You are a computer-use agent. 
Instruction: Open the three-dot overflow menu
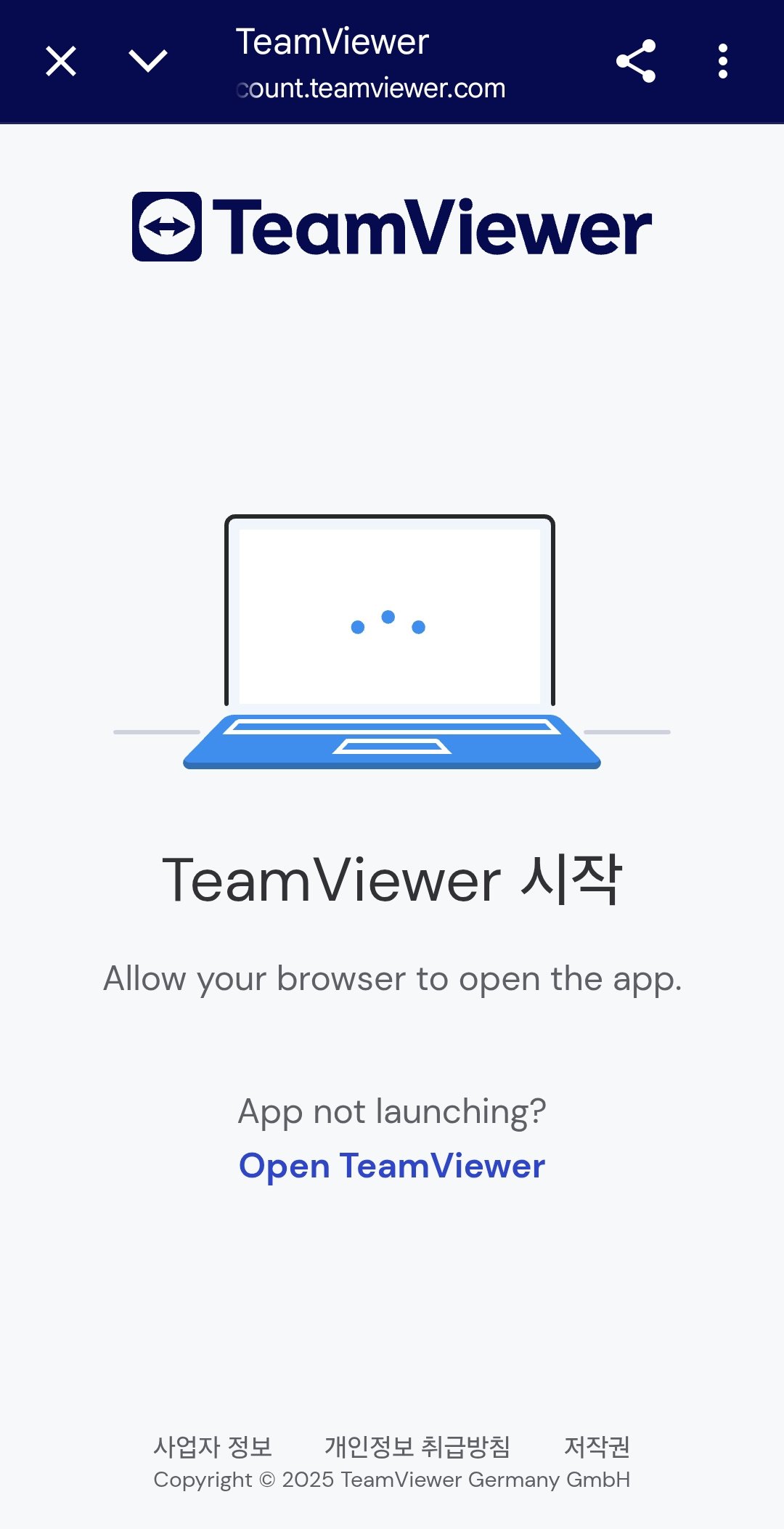(x=722, y=61)
